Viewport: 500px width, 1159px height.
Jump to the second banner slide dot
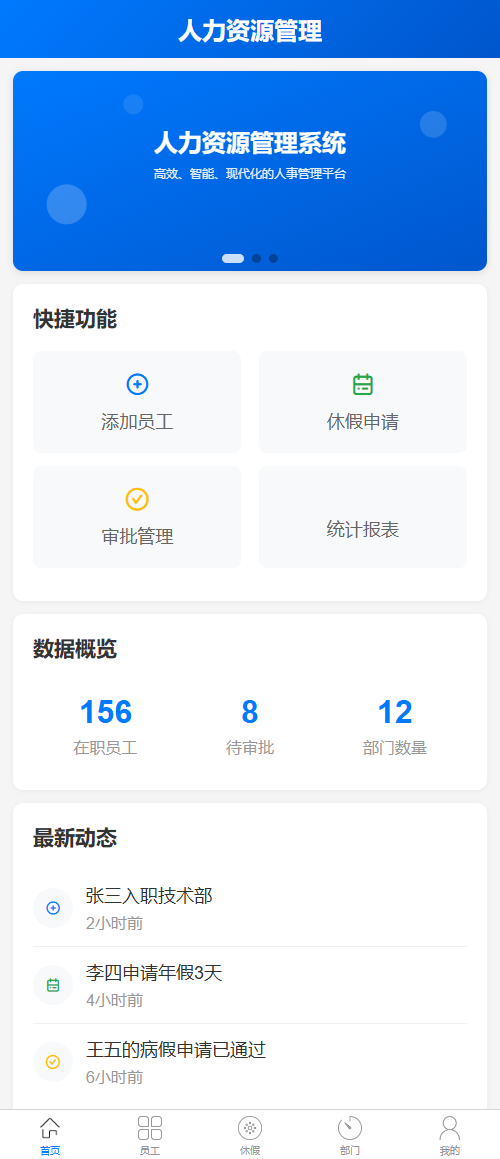[256, 259]
